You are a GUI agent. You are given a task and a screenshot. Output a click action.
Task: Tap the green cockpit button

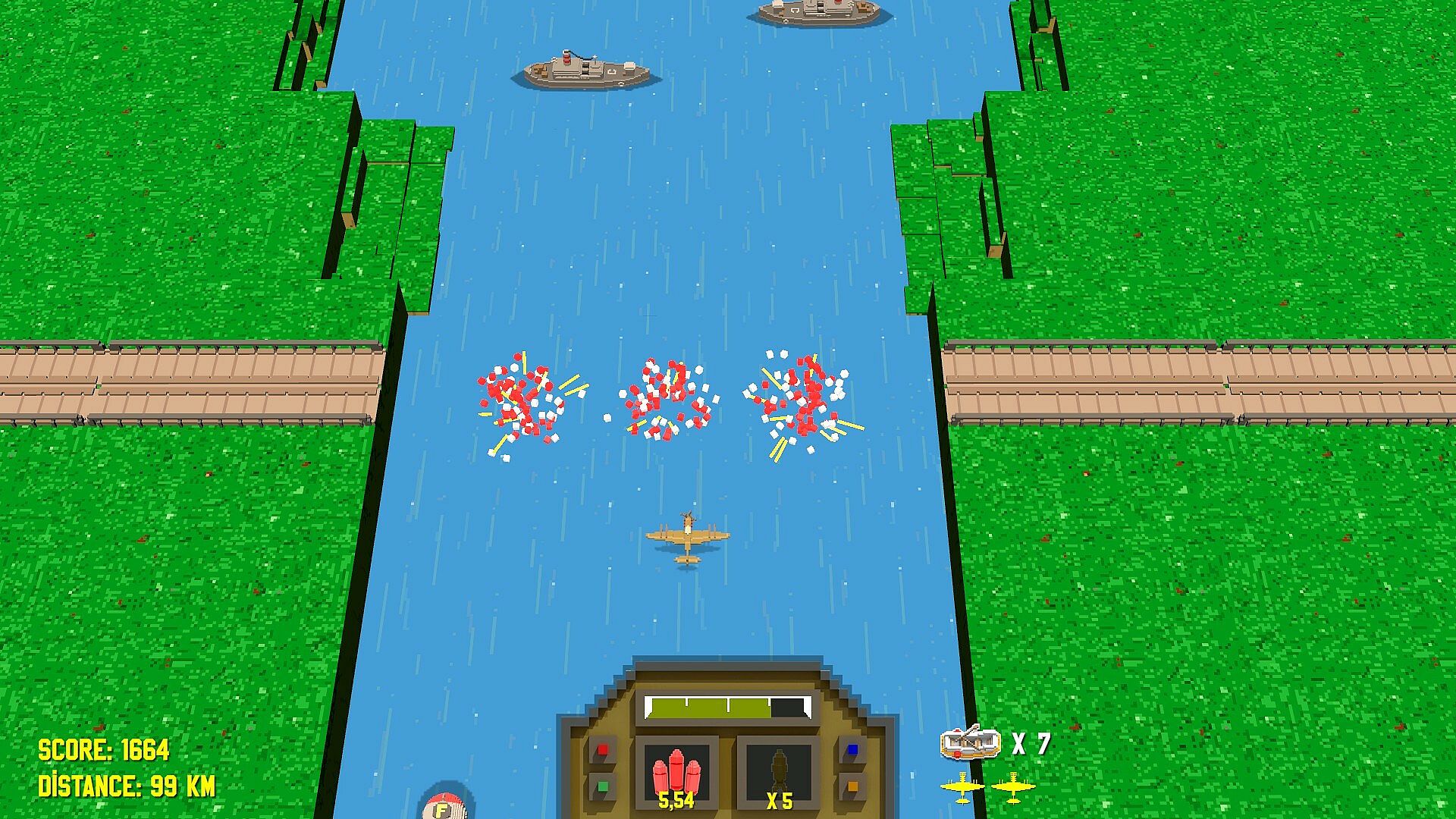click(603, 786)
